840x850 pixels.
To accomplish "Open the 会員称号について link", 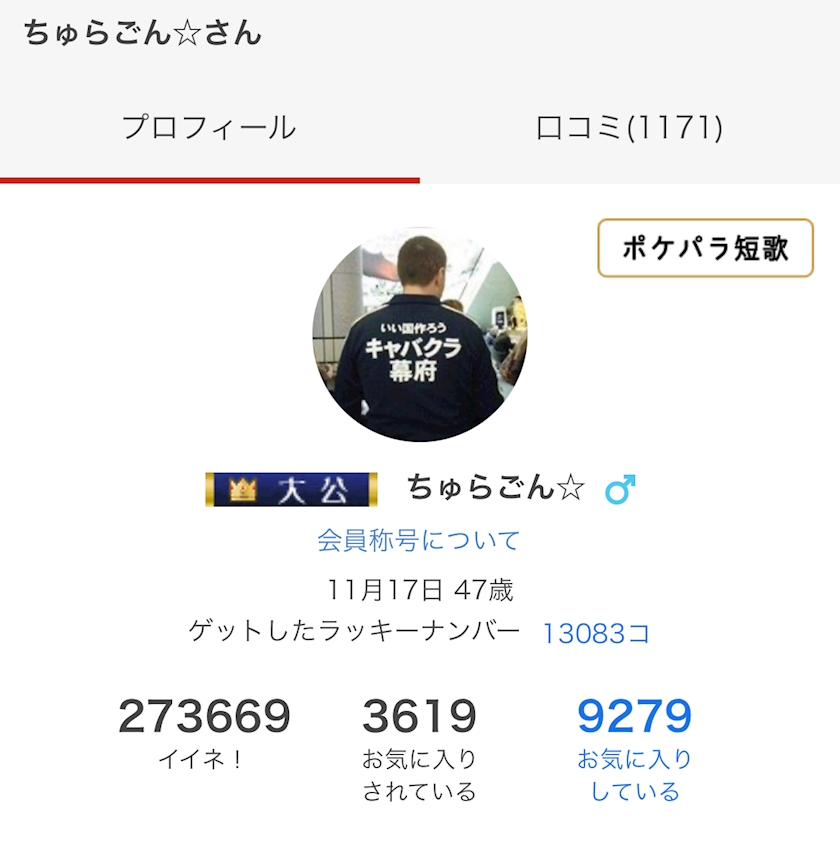I will 419,541.
